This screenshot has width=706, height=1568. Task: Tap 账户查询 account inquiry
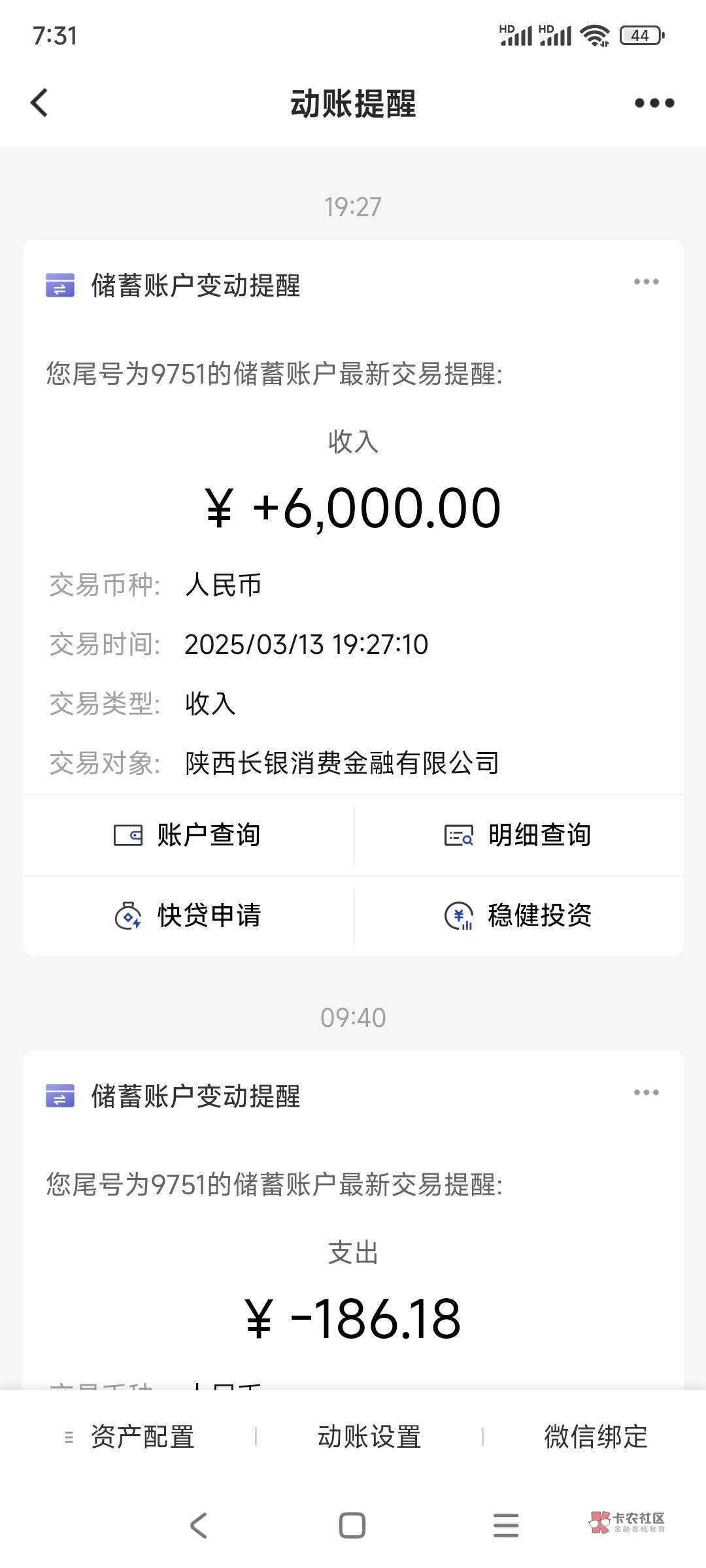pyautogui.click(x=188, y=835)
